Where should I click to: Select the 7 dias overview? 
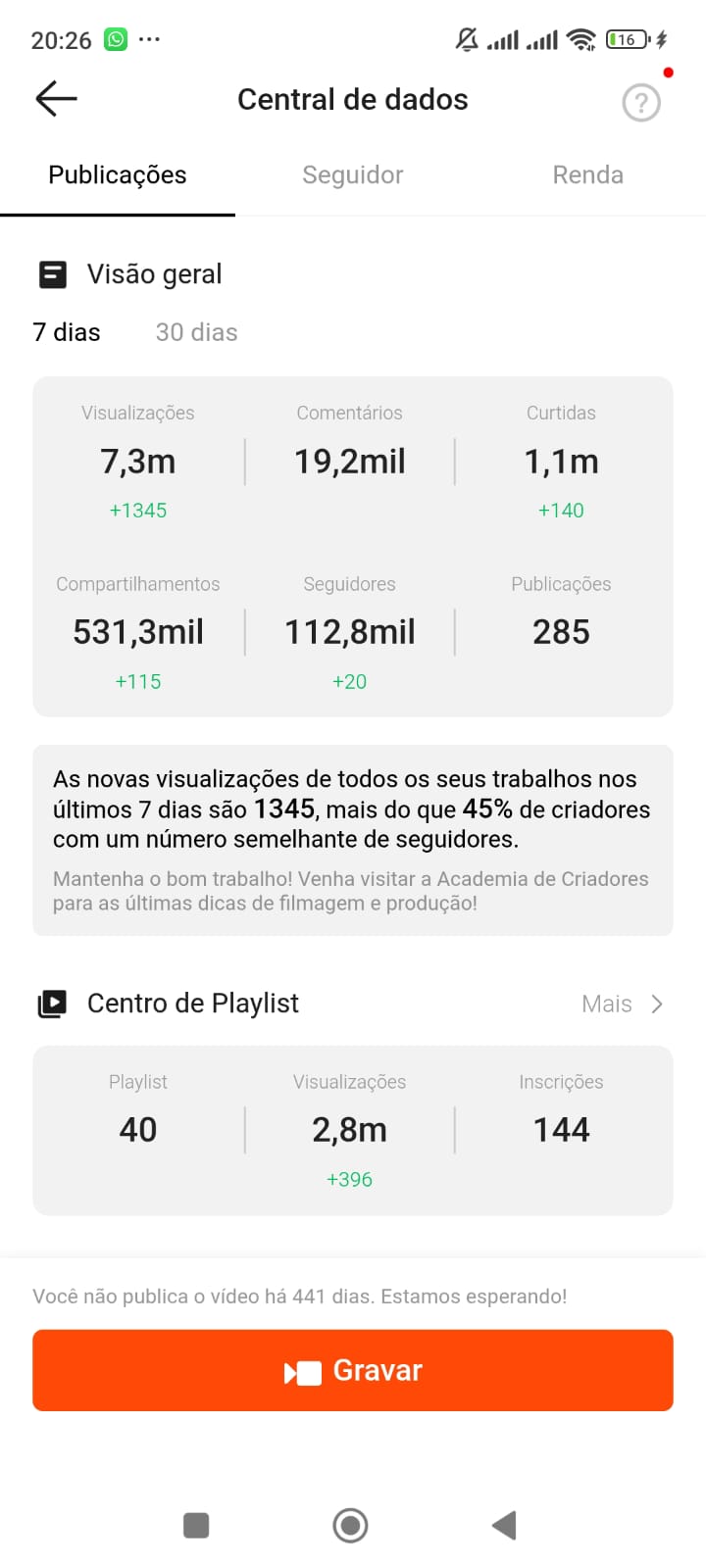(x=67, y=332)
